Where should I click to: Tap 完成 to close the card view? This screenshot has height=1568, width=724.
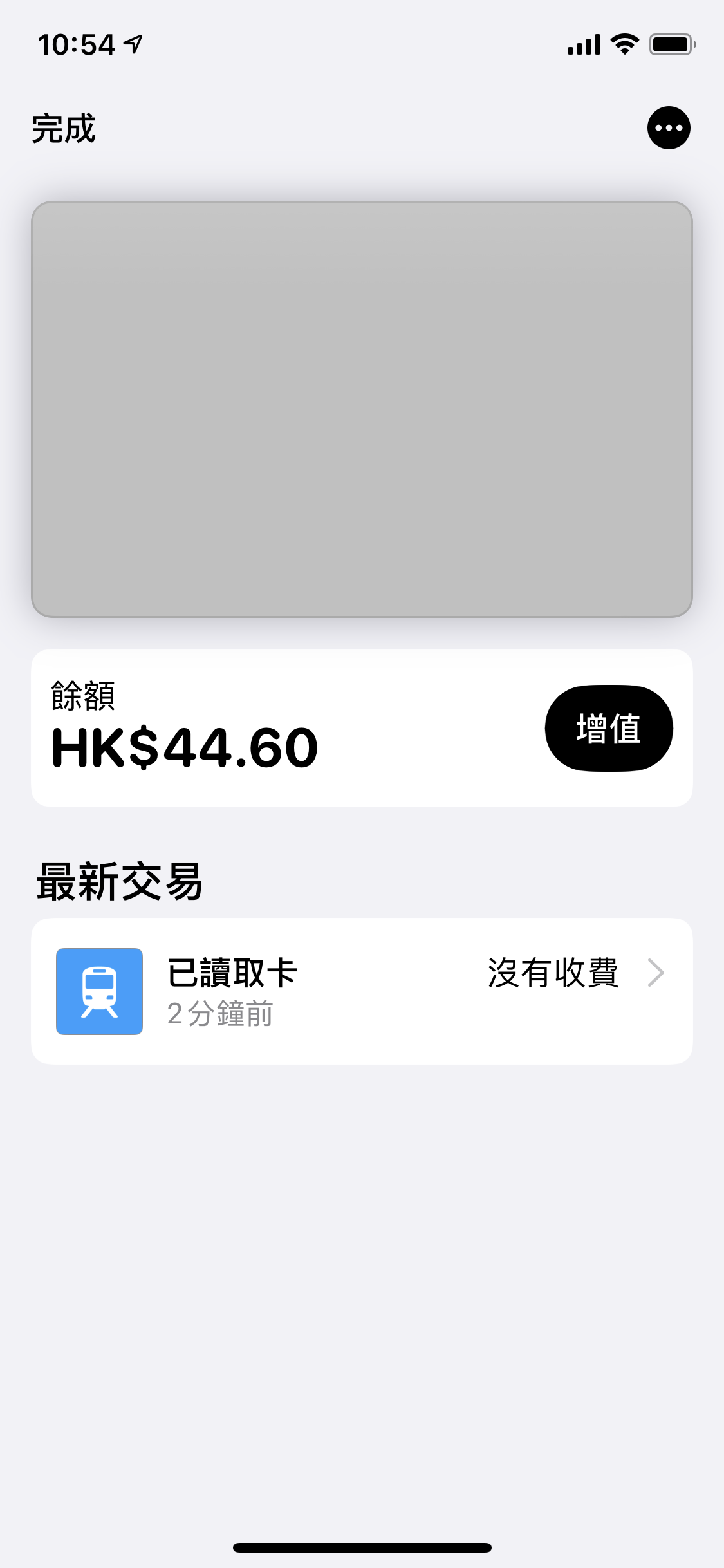64,129
